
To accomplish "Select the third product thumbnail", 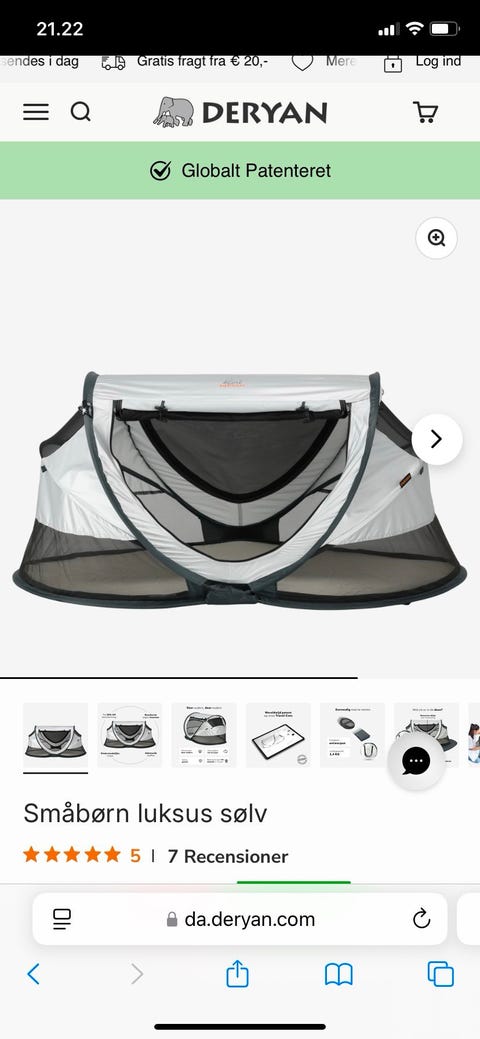I will pyautogui.click(x=204, y=735).
